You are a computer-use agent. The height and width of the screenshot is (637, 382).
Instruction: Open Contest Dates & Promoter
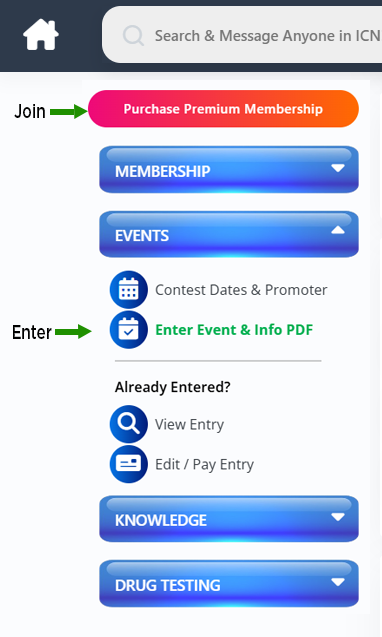click(x=219, y=290)
